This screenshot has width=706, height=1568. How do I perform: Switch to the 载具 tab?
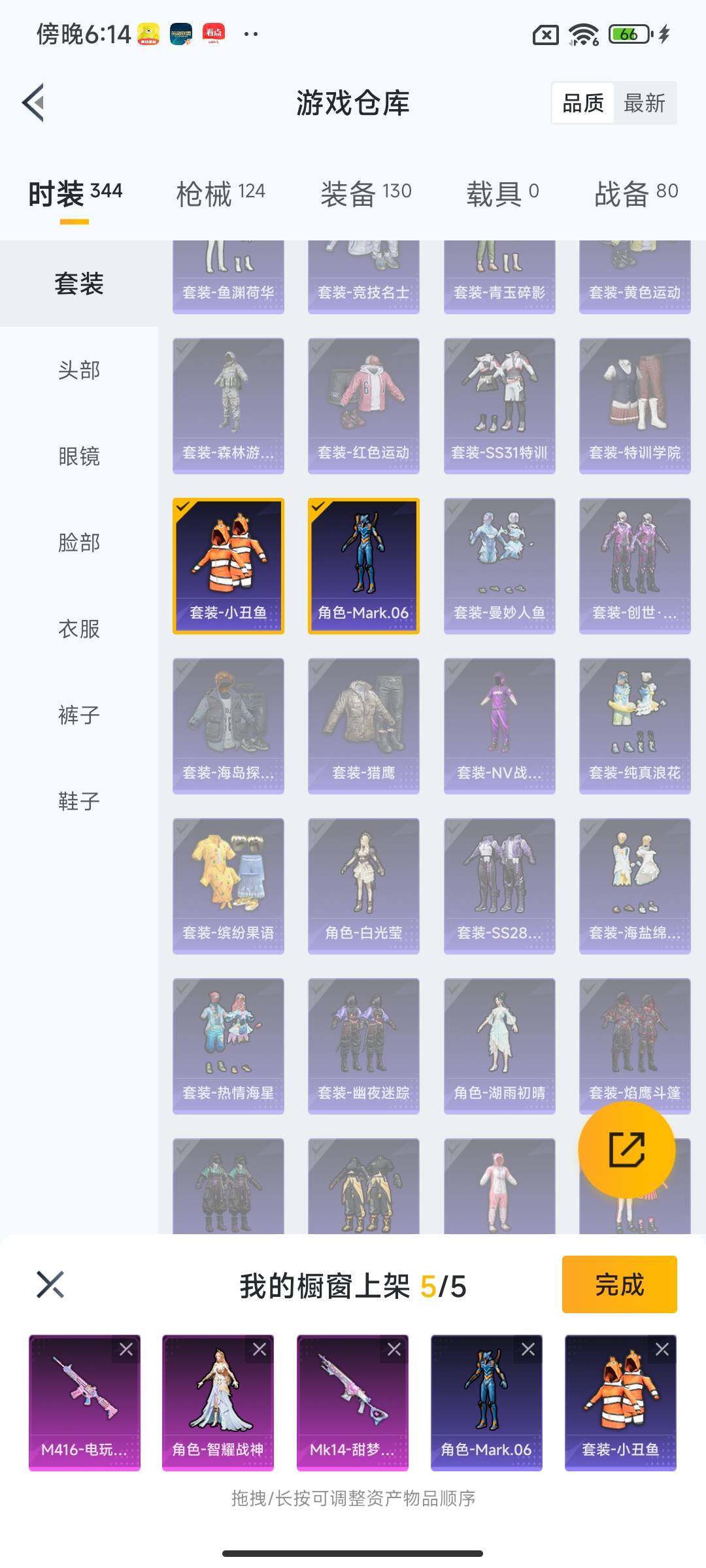click(502, 193)
